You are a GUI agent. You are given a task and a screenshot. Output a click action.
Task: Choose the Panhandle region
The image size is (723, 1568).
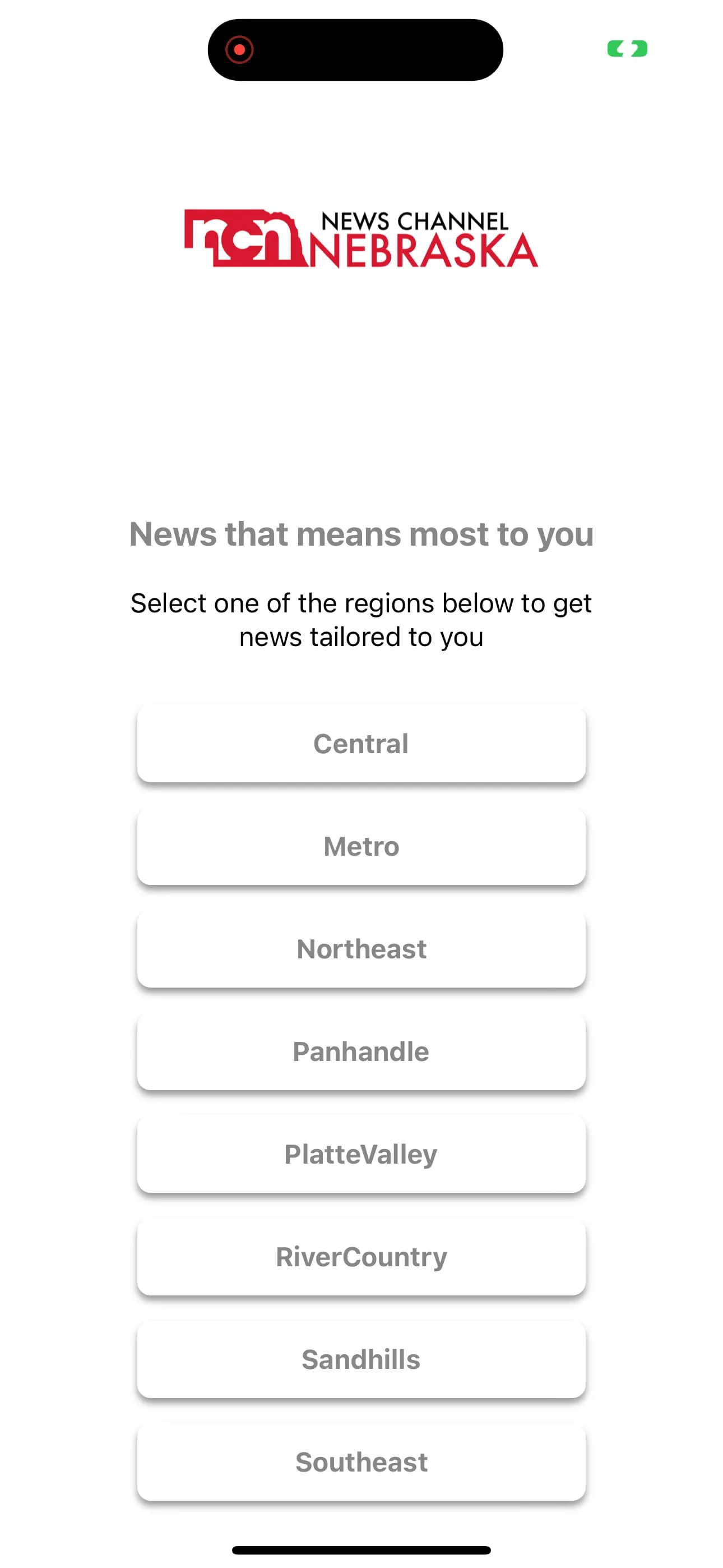(361, 1050)
